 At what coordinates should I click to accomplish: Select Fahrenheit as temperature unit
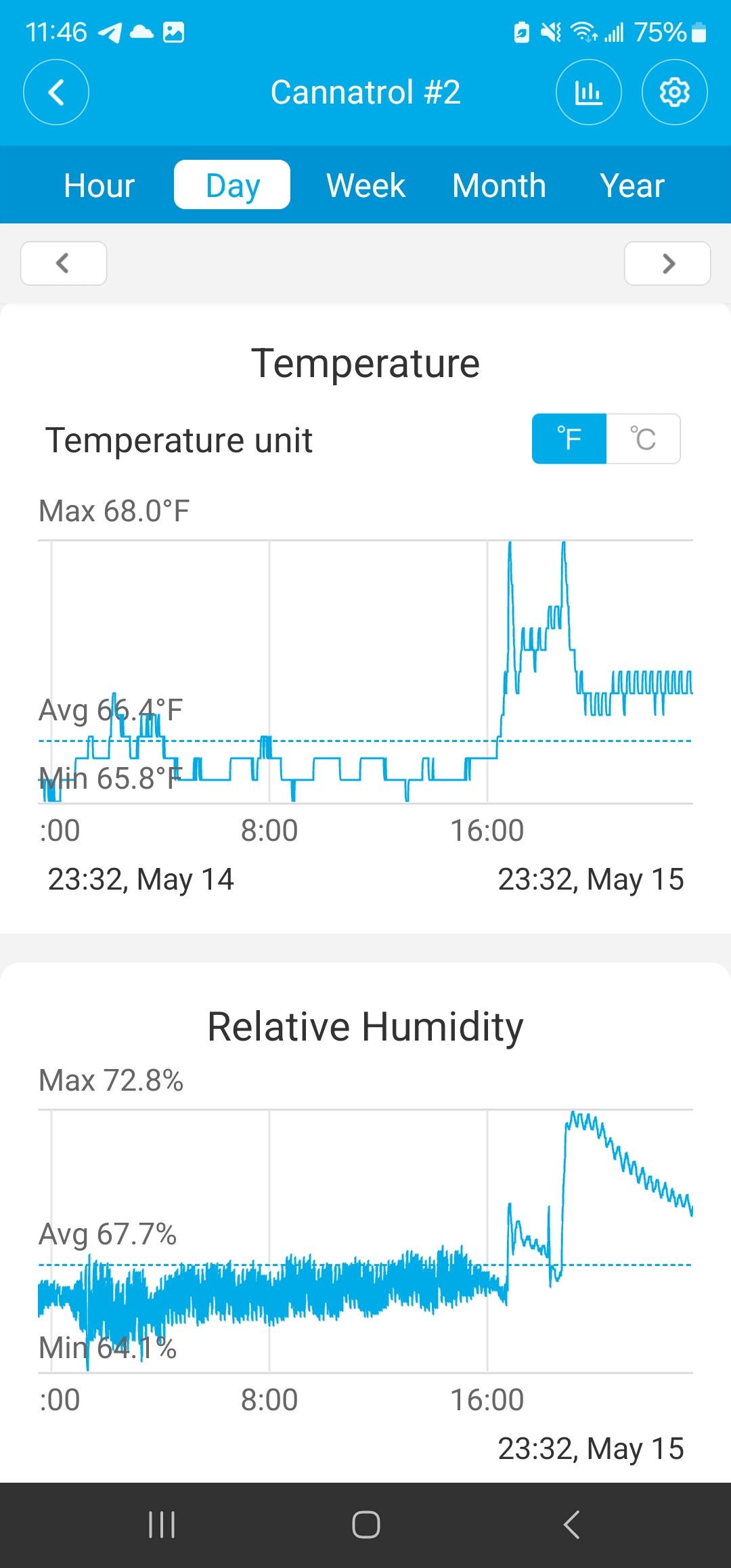(x=569, y=439)
